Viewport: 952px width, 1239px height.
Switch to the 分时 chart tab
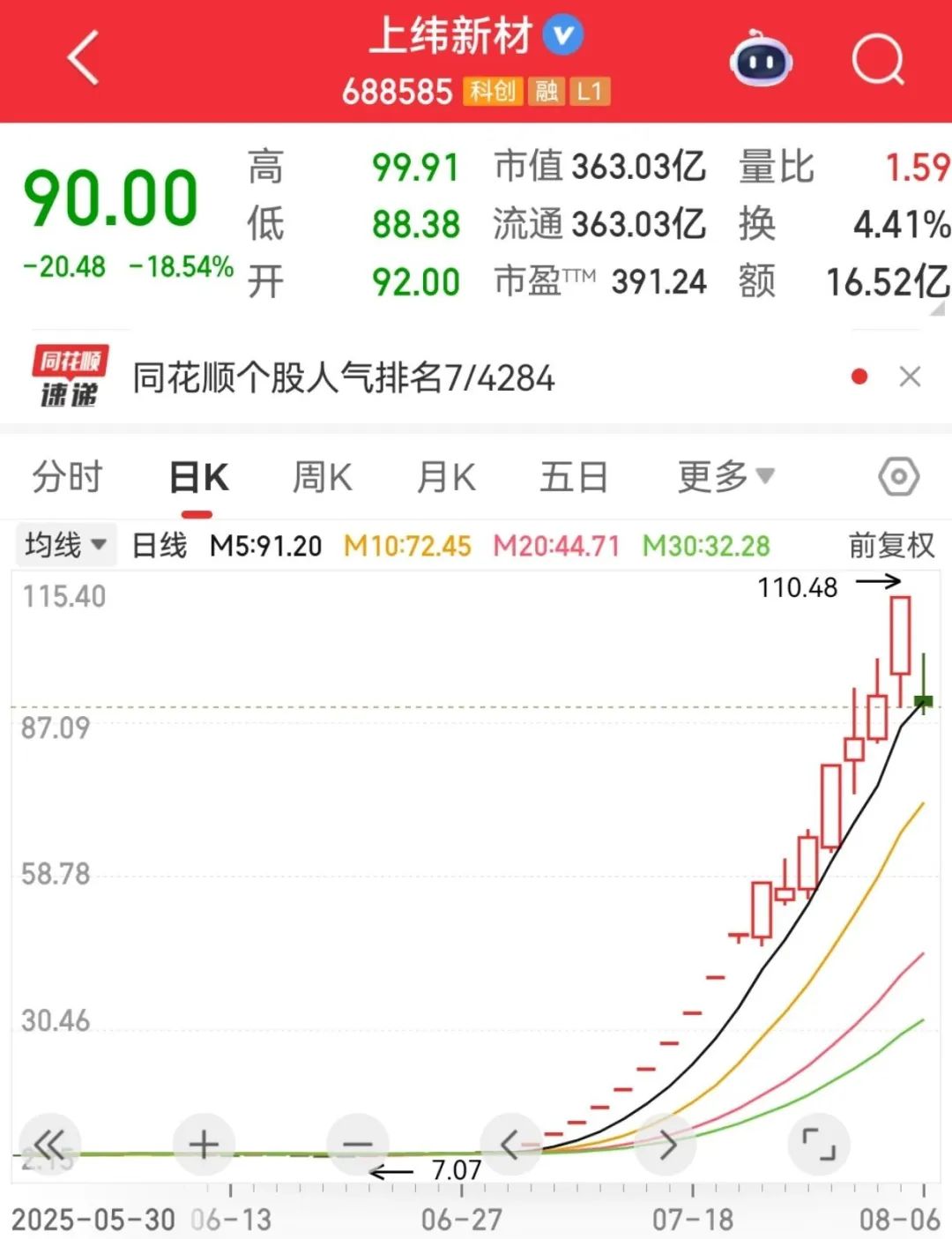pos(67,477)
